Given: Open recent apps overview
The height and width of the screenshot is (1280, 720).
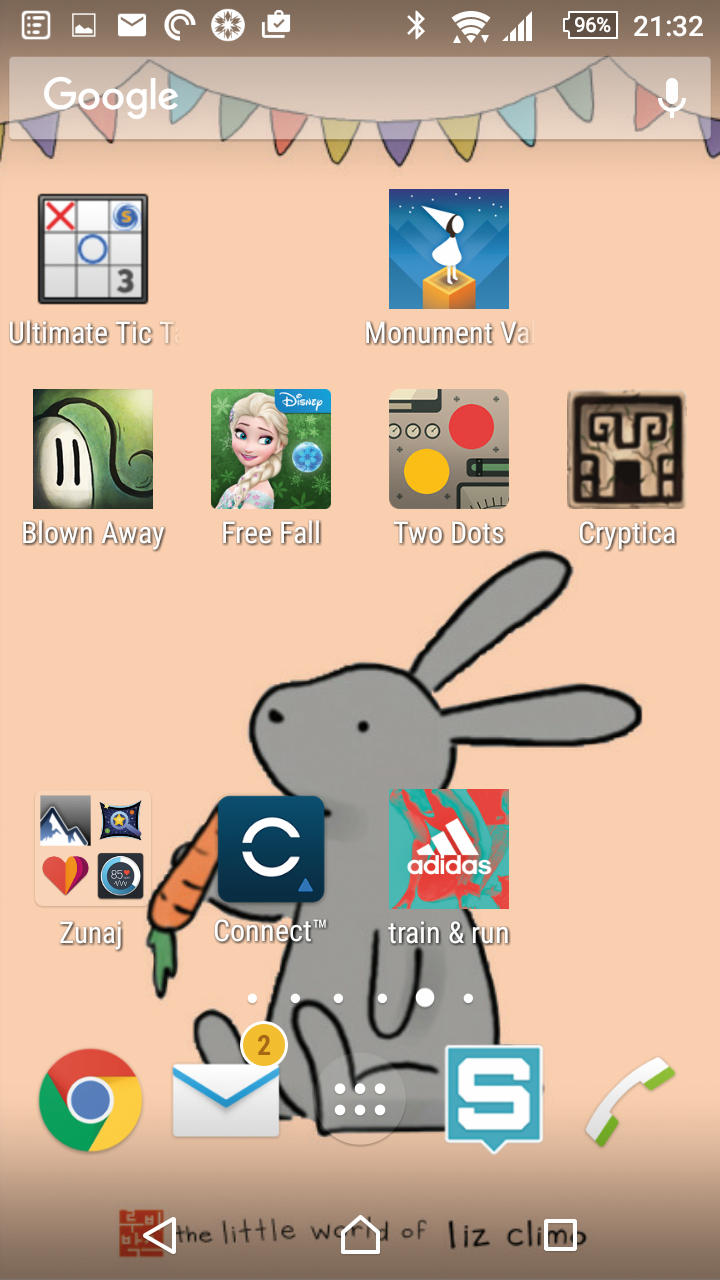Looking at the screenshot, I should click(560, 1235).
